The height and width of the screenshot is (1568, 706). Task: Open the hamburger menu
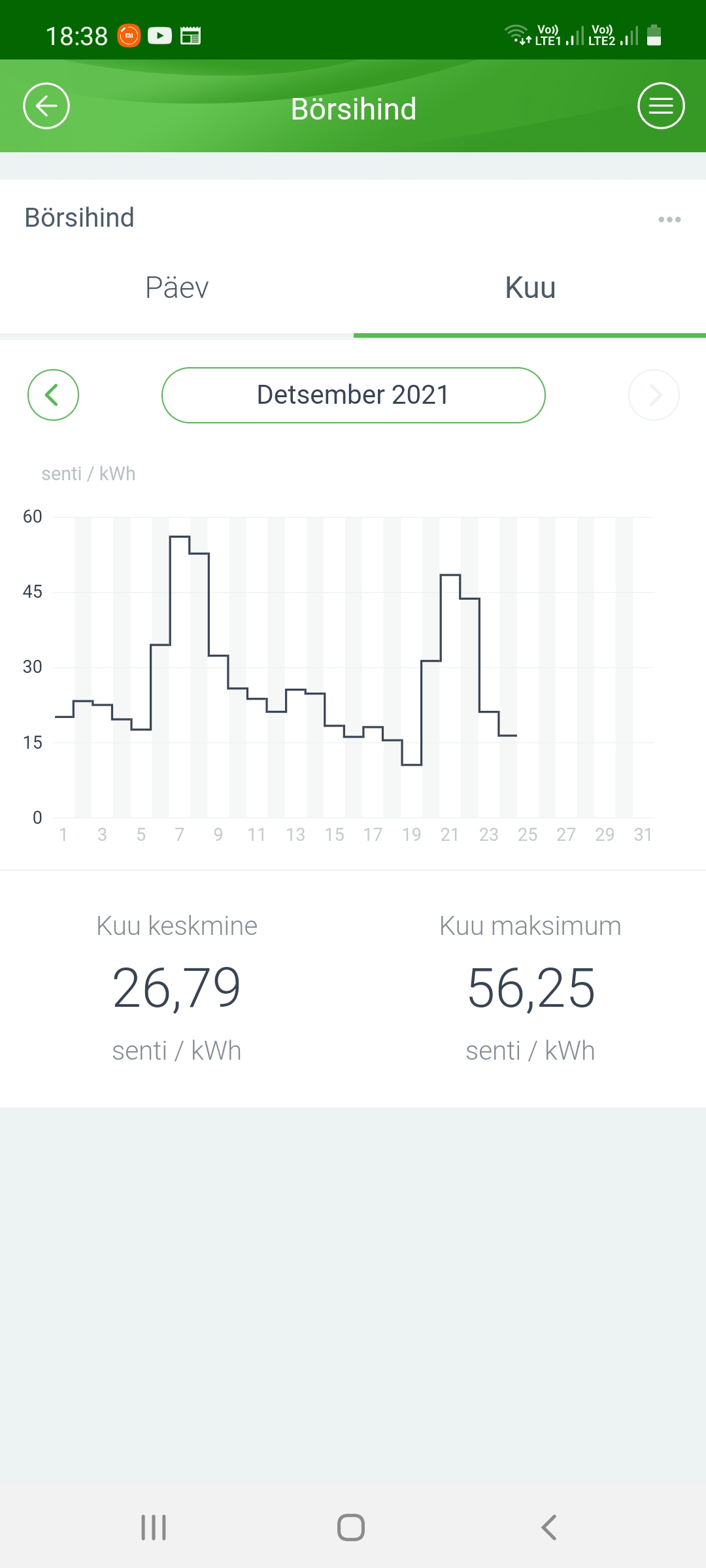[661, 106]
